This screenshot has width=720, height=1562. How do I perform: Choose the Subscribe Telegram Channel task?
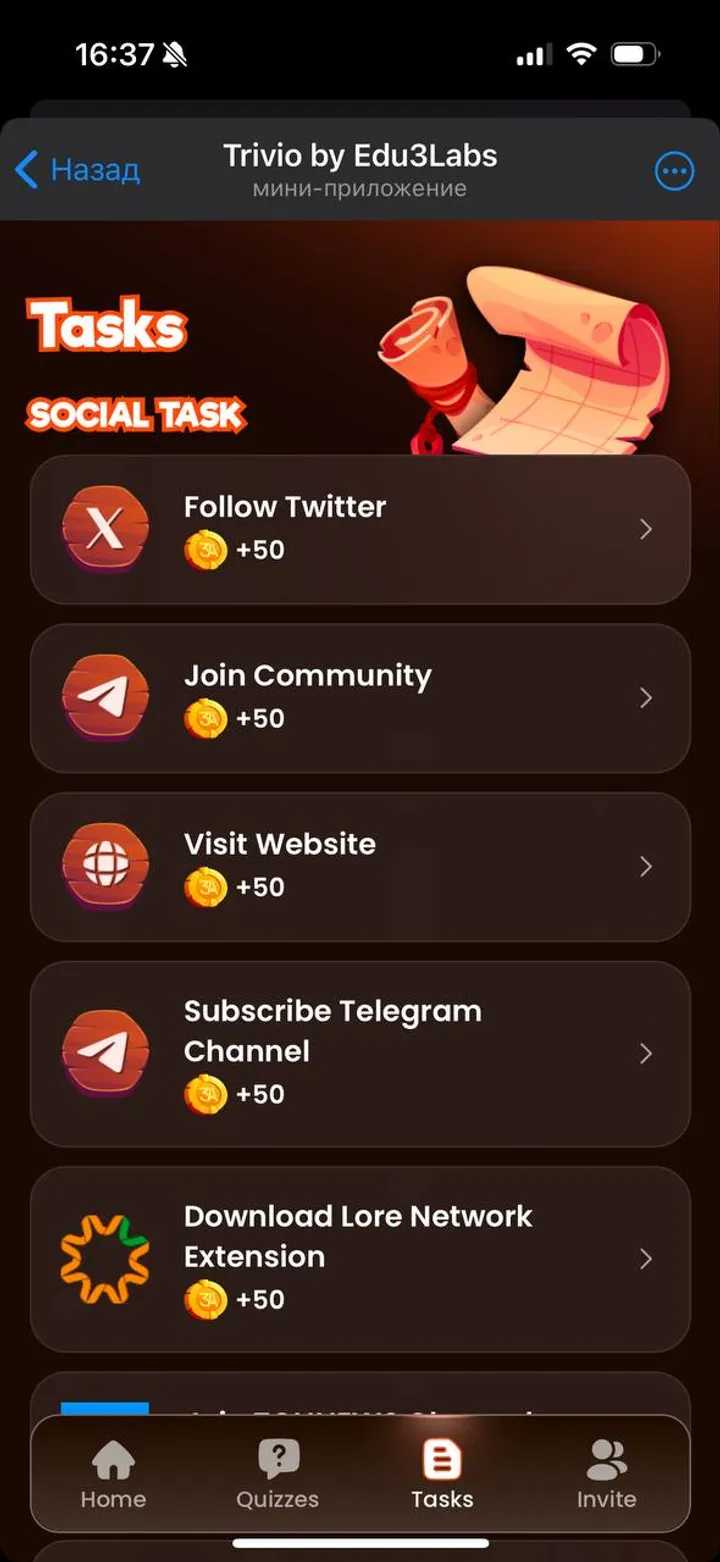360,1053
